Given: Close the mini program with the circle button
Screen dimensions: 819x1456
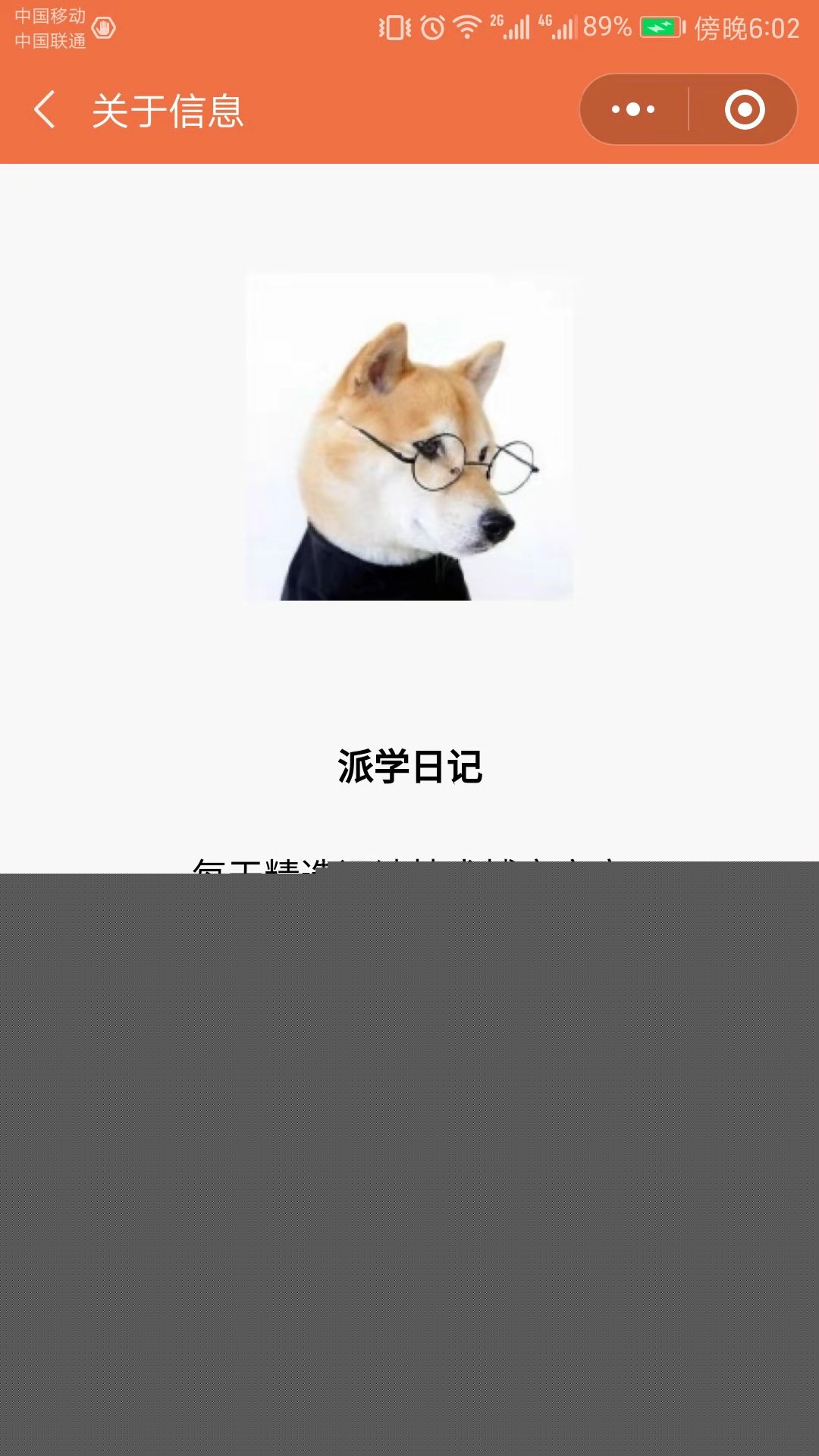Looking at the screenshot, I should pyautogui.click(x=744, y=110).
